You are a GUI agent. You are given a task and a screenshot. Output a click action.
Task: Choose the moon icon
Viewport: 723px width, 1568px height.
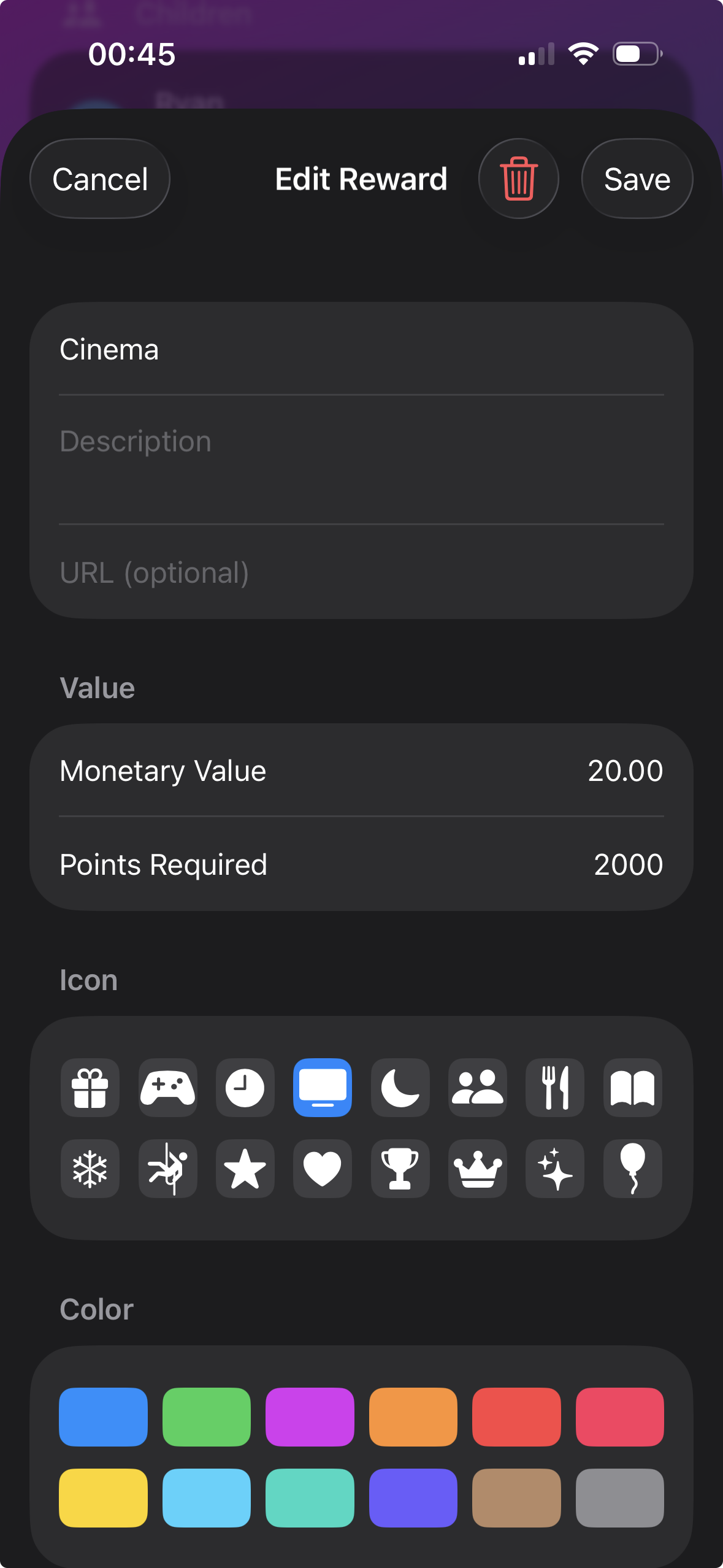pos(400,1088)
